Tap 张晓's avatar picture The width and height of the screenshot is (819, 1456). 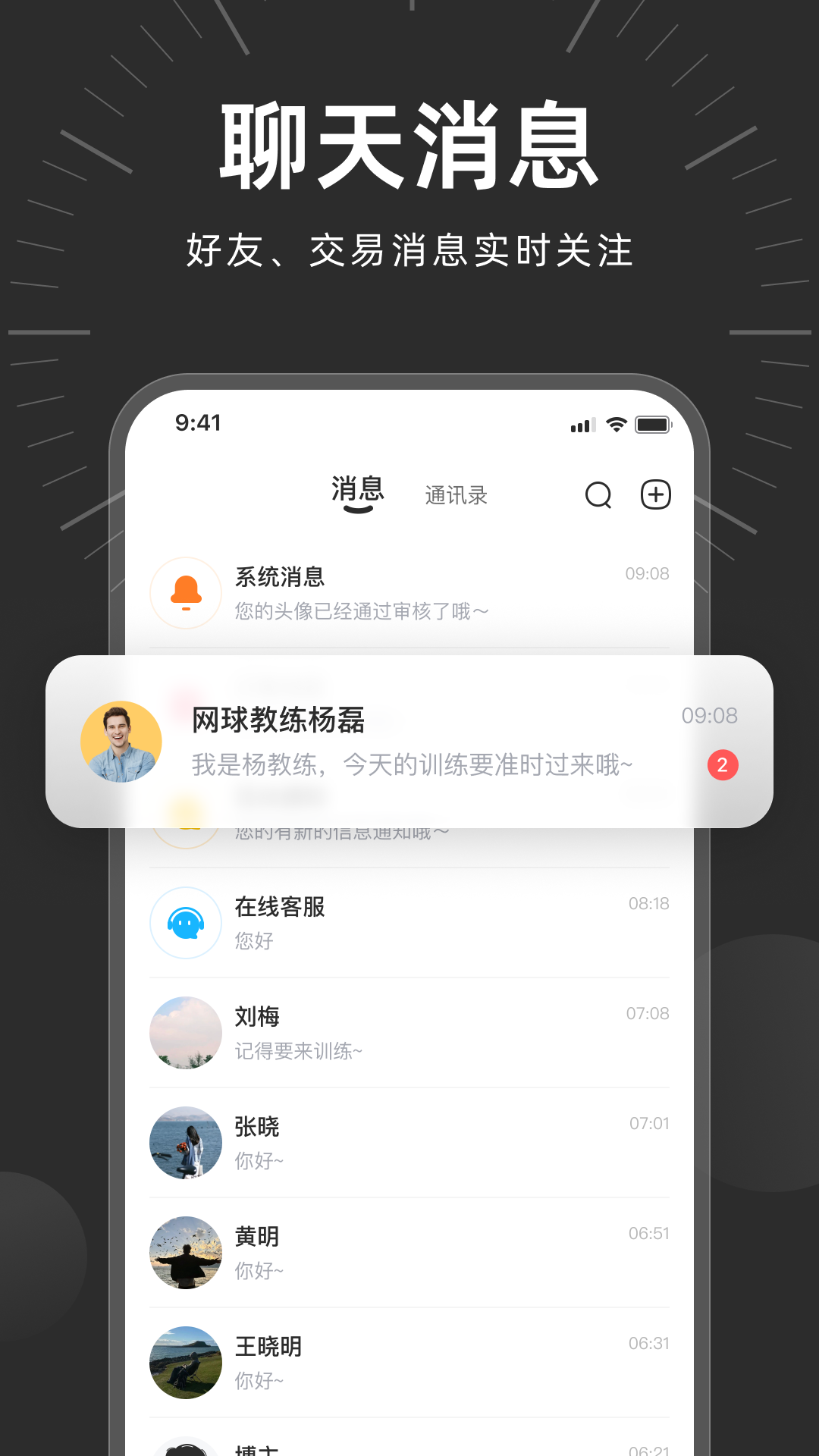186,1143
